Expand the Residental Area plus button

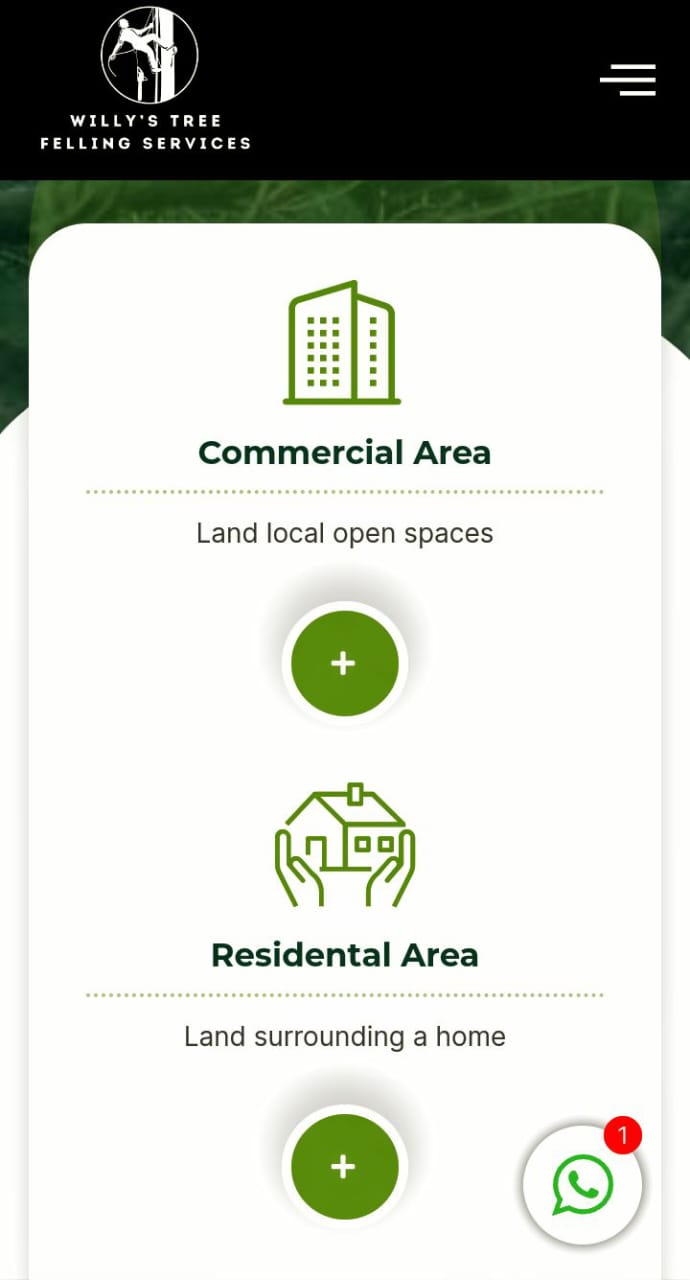(344, 1166)
